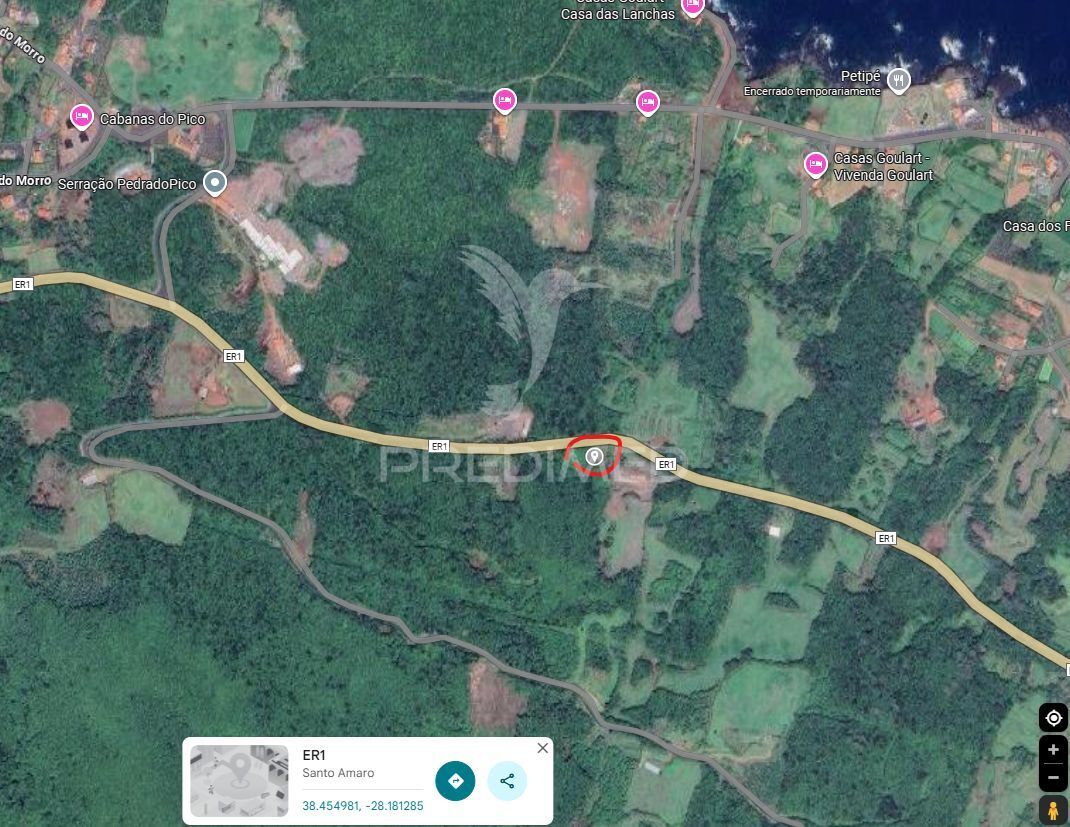Open Cabanas do Pico lodging marker
Viewport: 1070px width, 827px height.
(82, 117)
